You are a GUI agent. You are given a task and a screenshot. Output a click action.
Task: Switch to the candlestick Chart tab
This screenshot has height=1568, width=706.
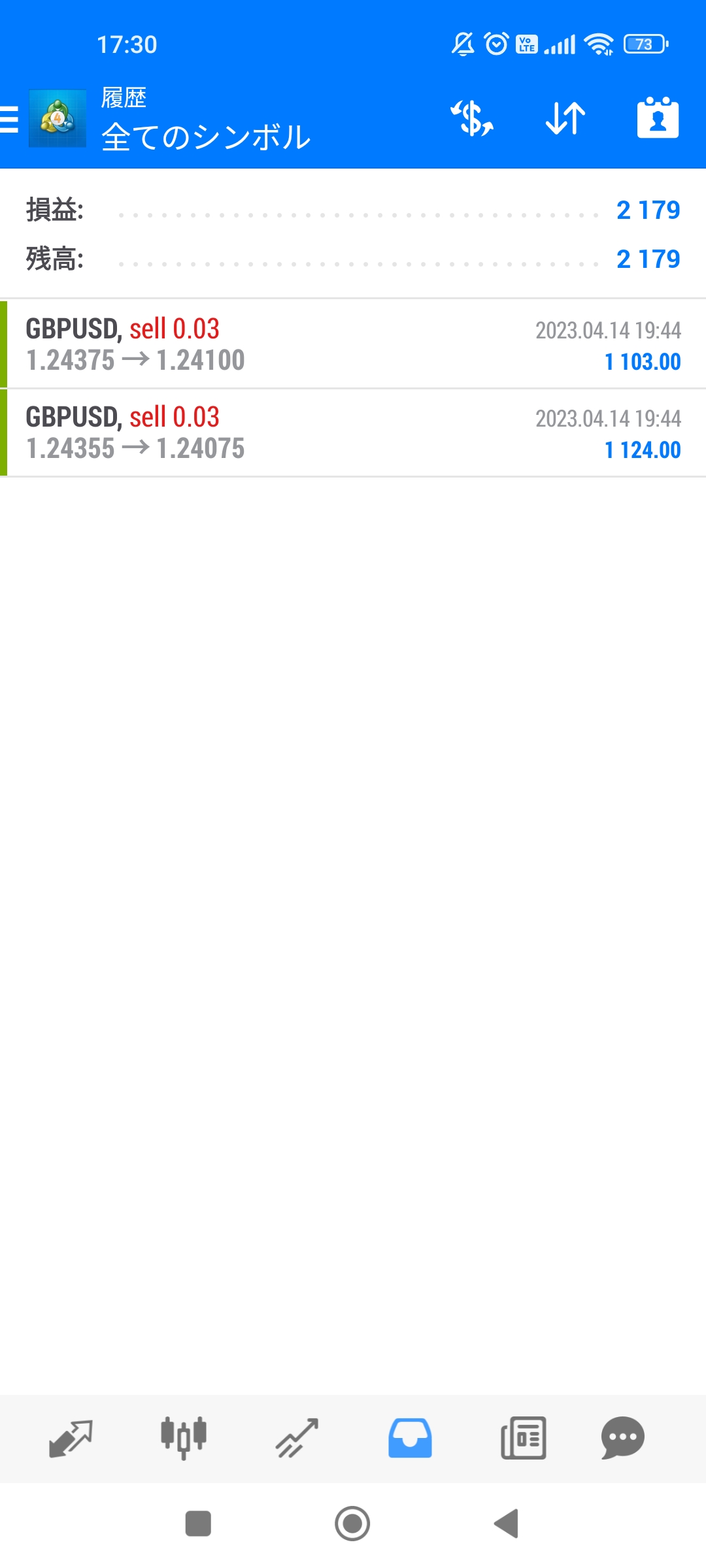click(184, 1438)
